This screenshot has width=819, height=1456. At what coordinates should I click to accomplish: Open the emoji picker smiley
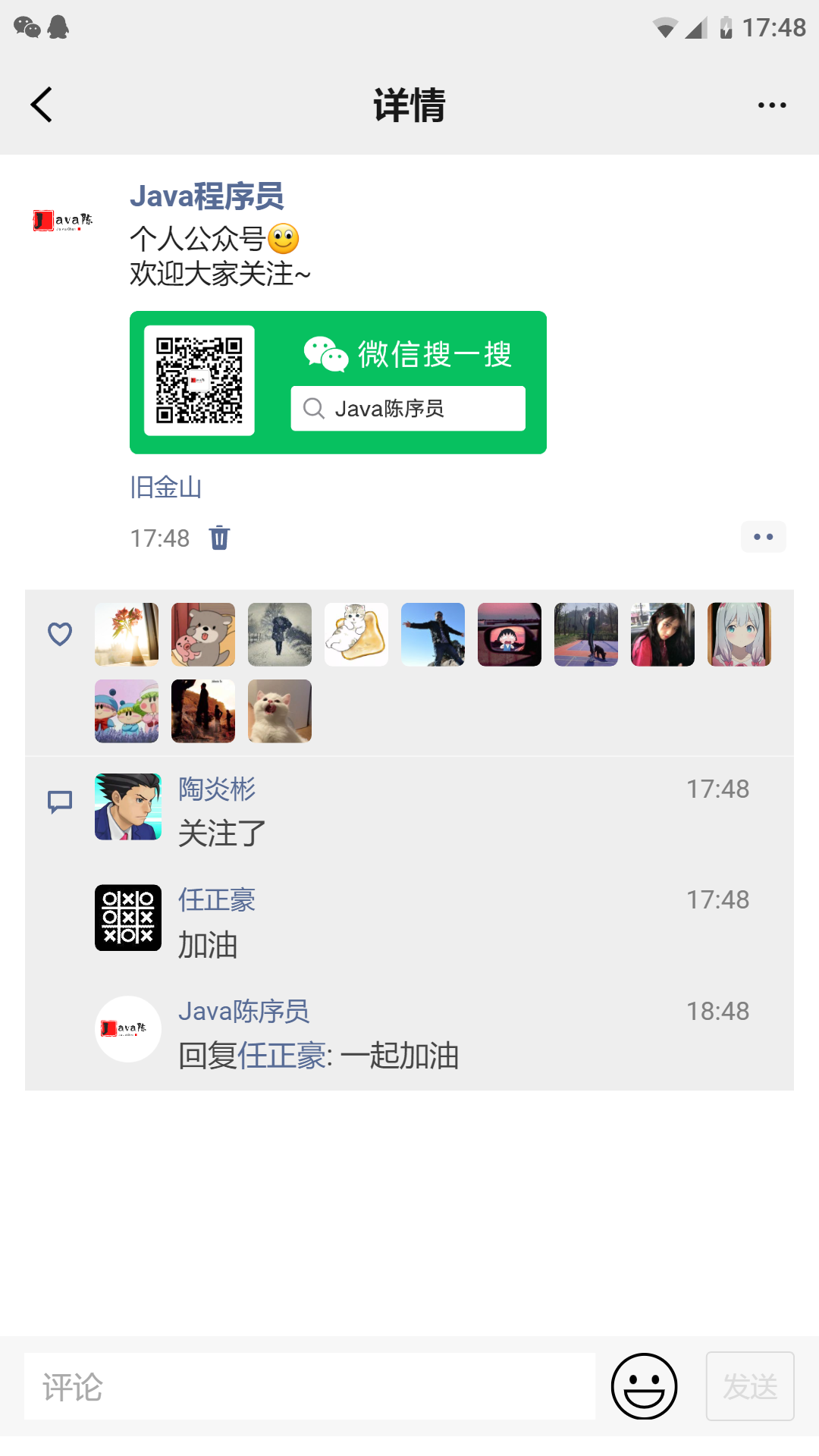pyautogui.click(x=644, y=1386)
